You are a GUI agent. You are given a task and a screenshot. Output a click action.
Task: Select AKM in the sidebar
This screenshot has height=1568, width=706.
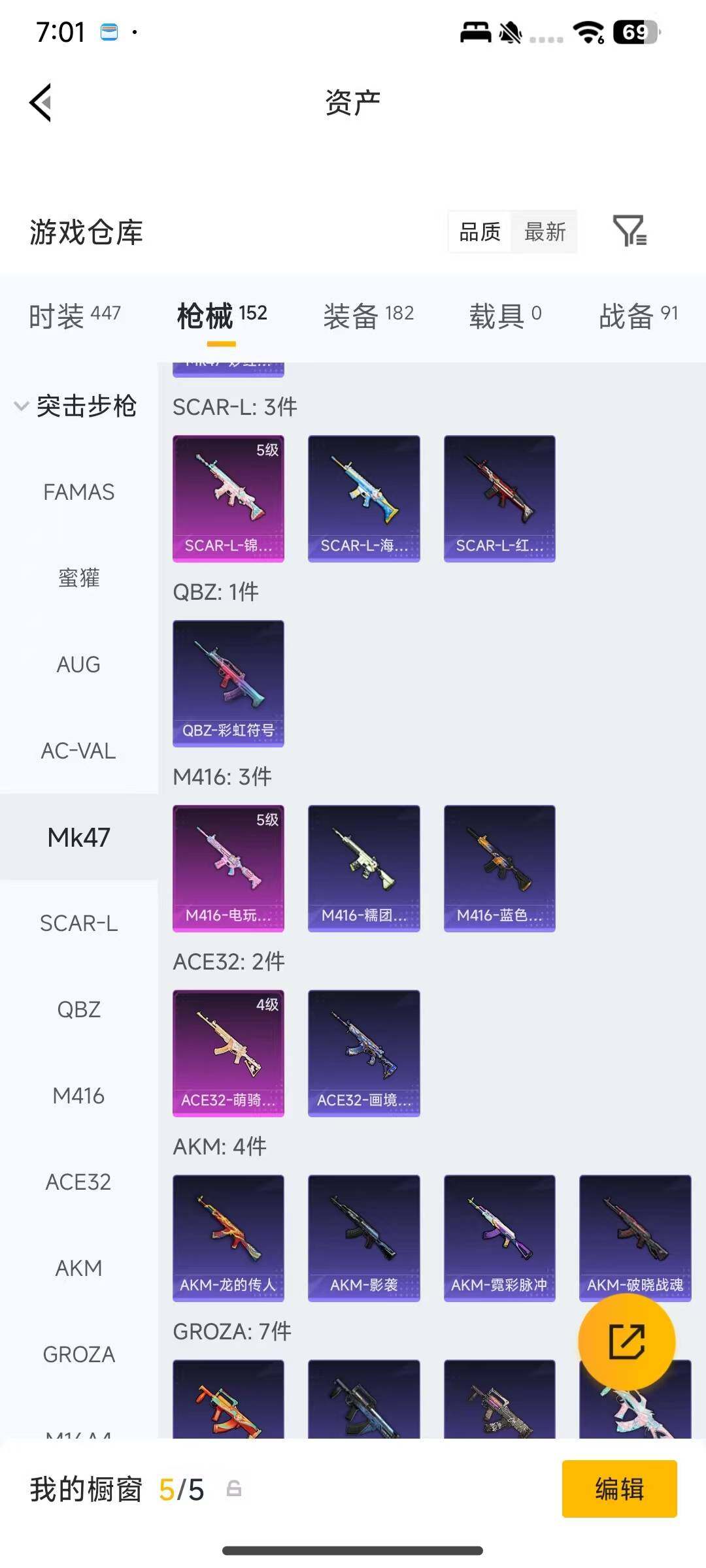point(78,1268)
